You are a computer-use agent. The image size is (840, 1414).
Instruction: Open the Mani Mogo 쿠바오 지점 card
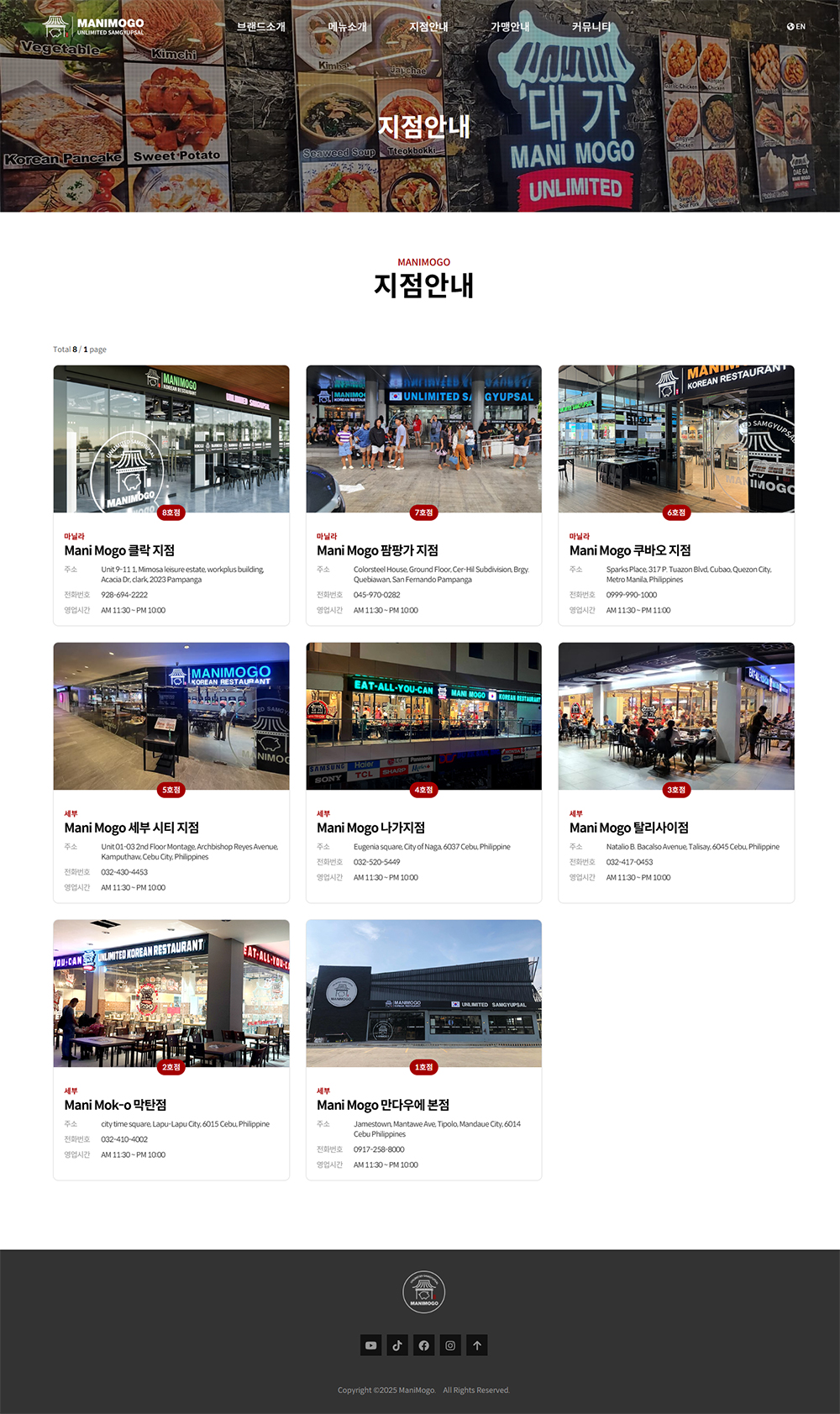[676, 495]
